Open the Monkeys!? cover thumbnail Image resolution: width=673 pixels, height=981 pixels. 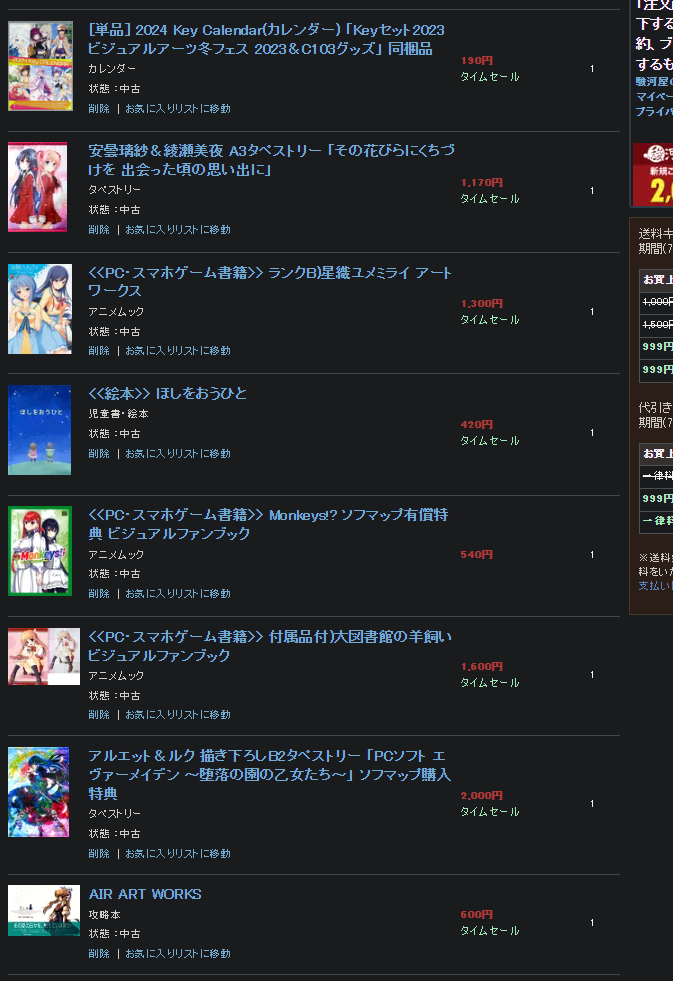[40, 551]
